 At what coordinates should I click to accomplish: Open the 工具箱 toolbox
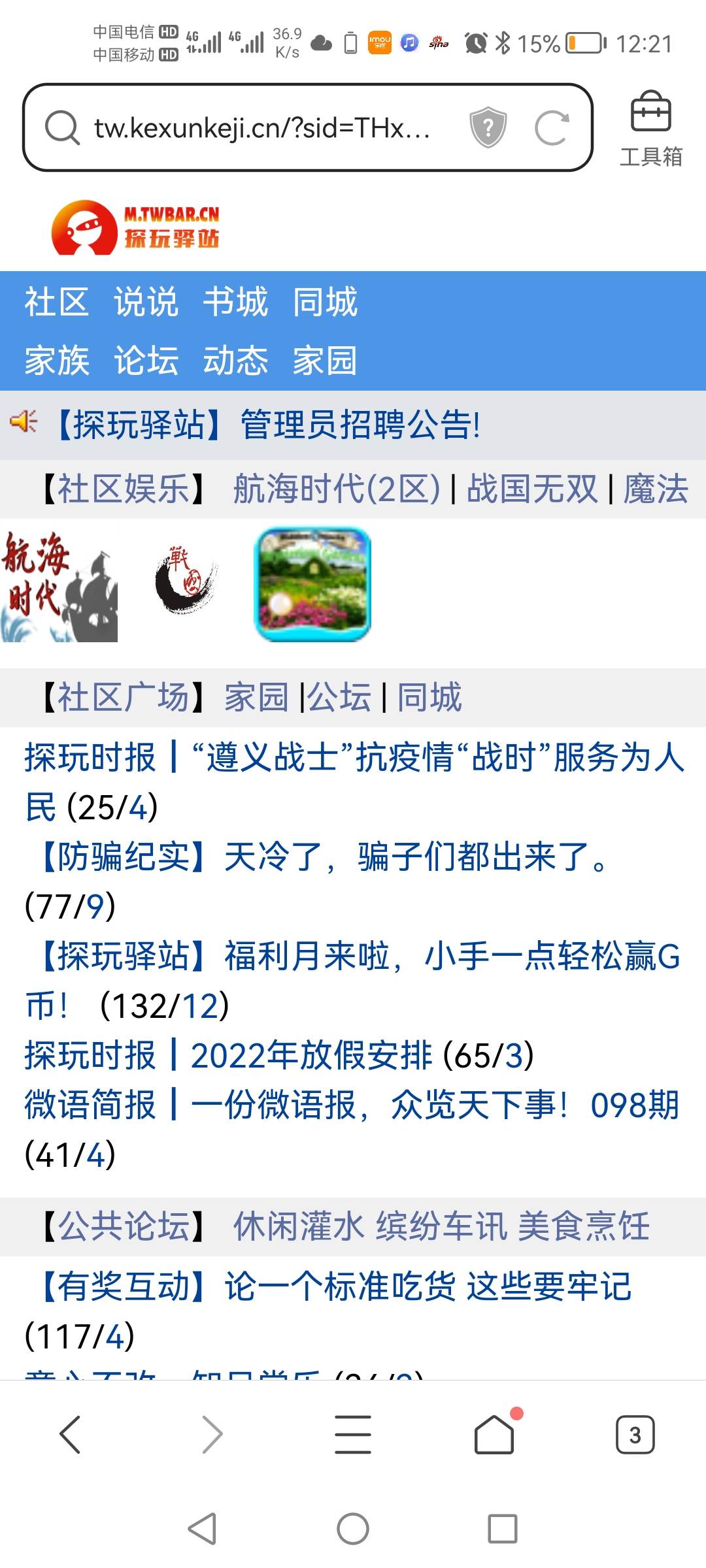pos(650,129)
